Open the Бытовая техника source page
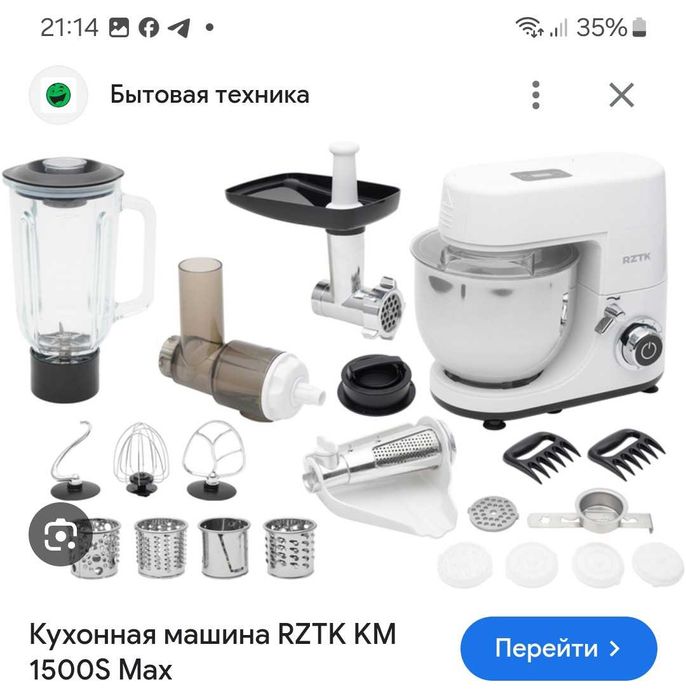Screen dimensions: 686x699 209,95
